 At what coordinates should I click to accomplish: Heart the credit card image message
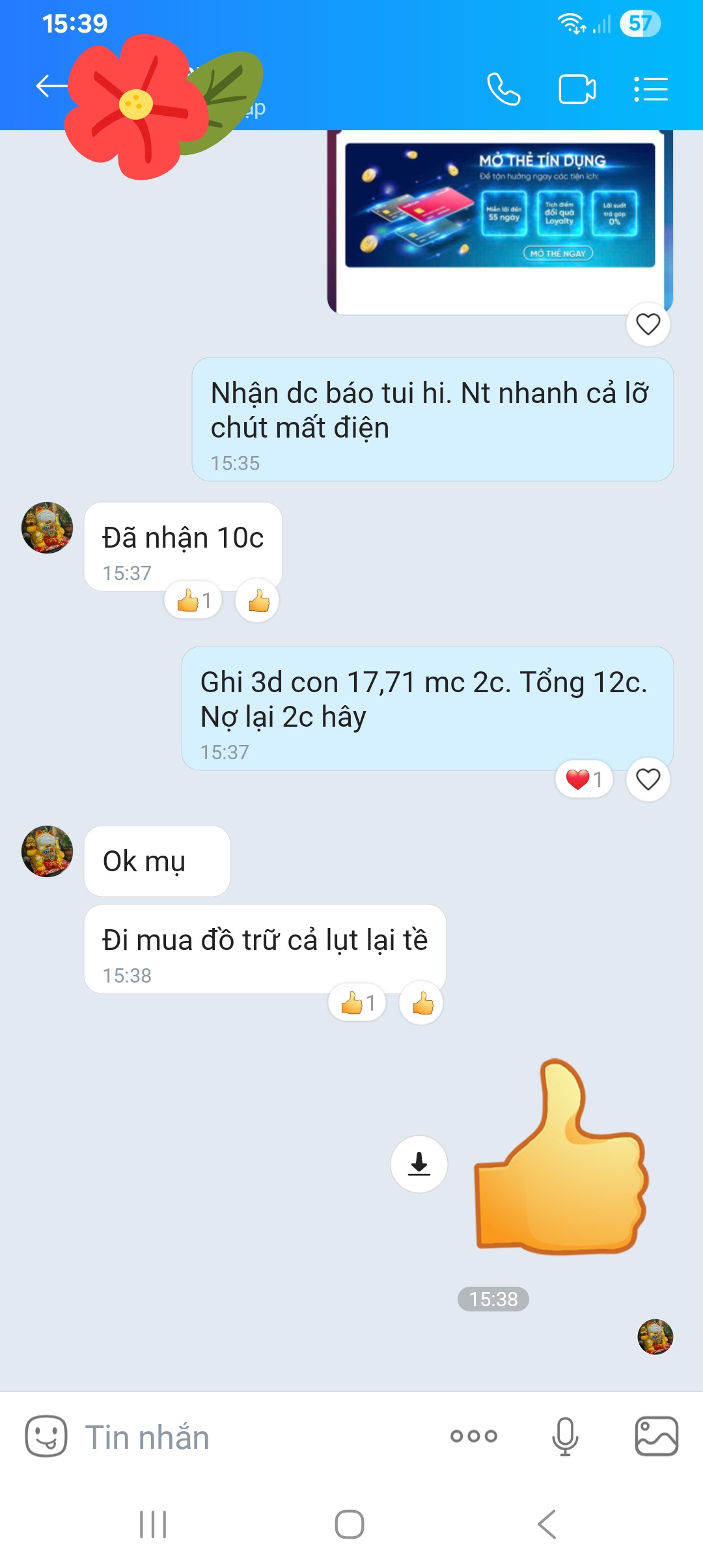pyautogui.click(x=648, y=324)
